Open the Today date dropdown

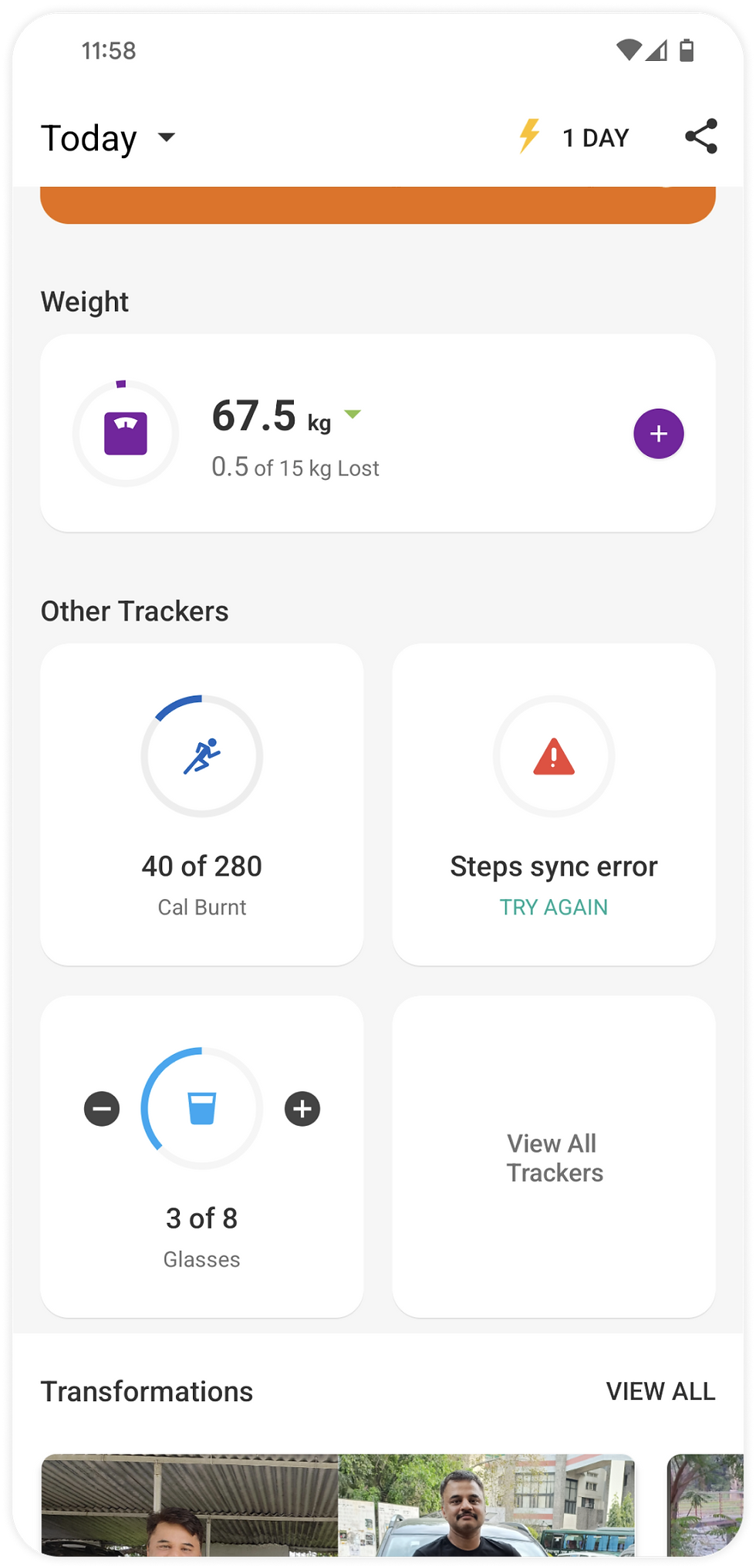[x=108, y=138]
